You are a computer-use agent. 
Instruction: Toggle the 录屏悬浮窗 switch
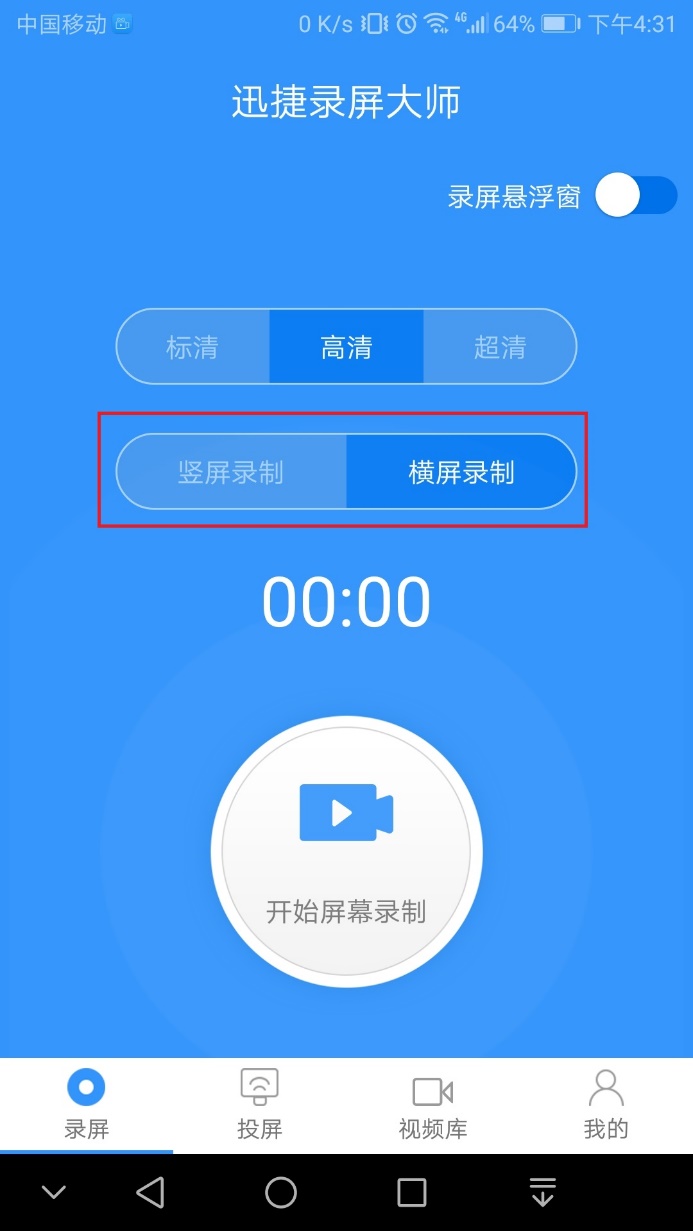[x=636, y=195]
